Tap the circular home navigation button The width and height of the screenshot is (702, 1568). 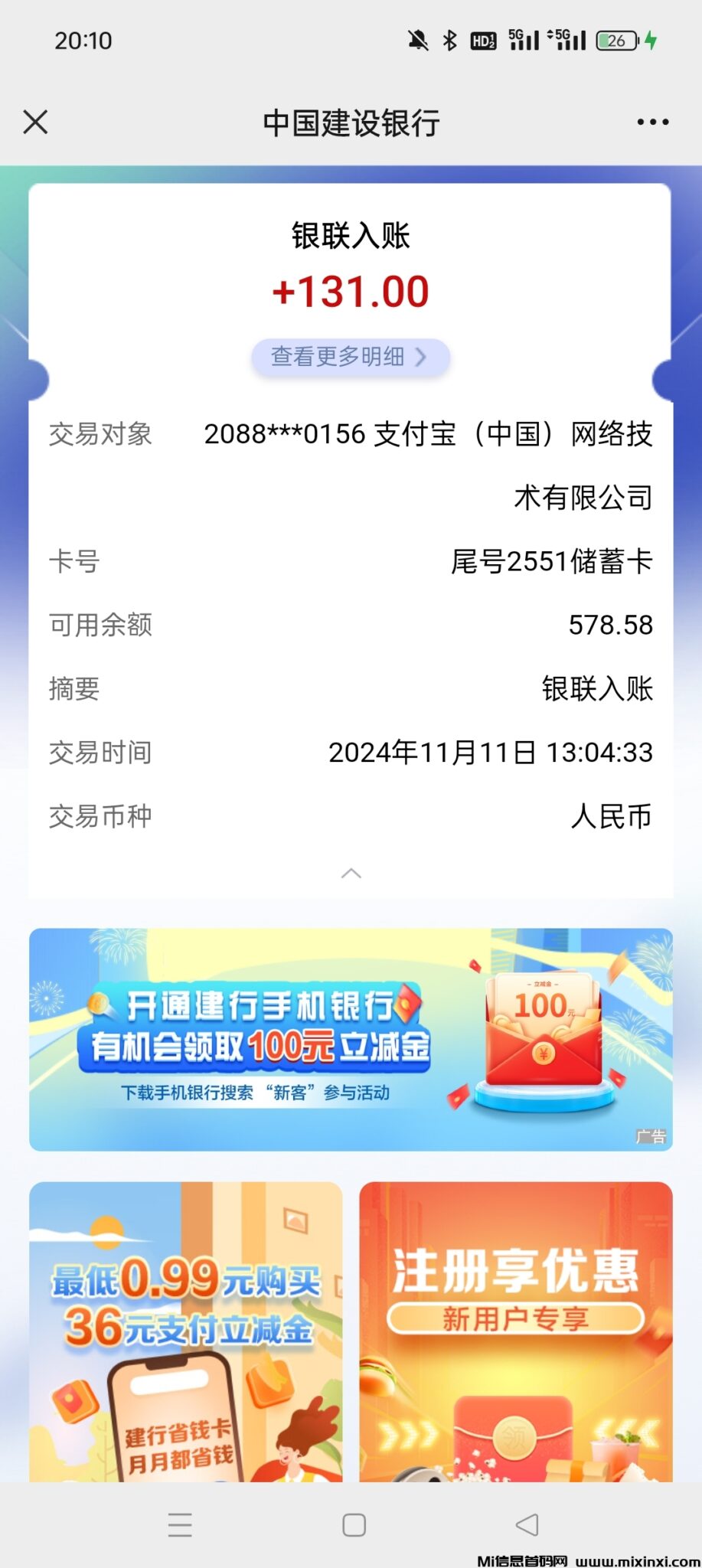point(352,1525)
